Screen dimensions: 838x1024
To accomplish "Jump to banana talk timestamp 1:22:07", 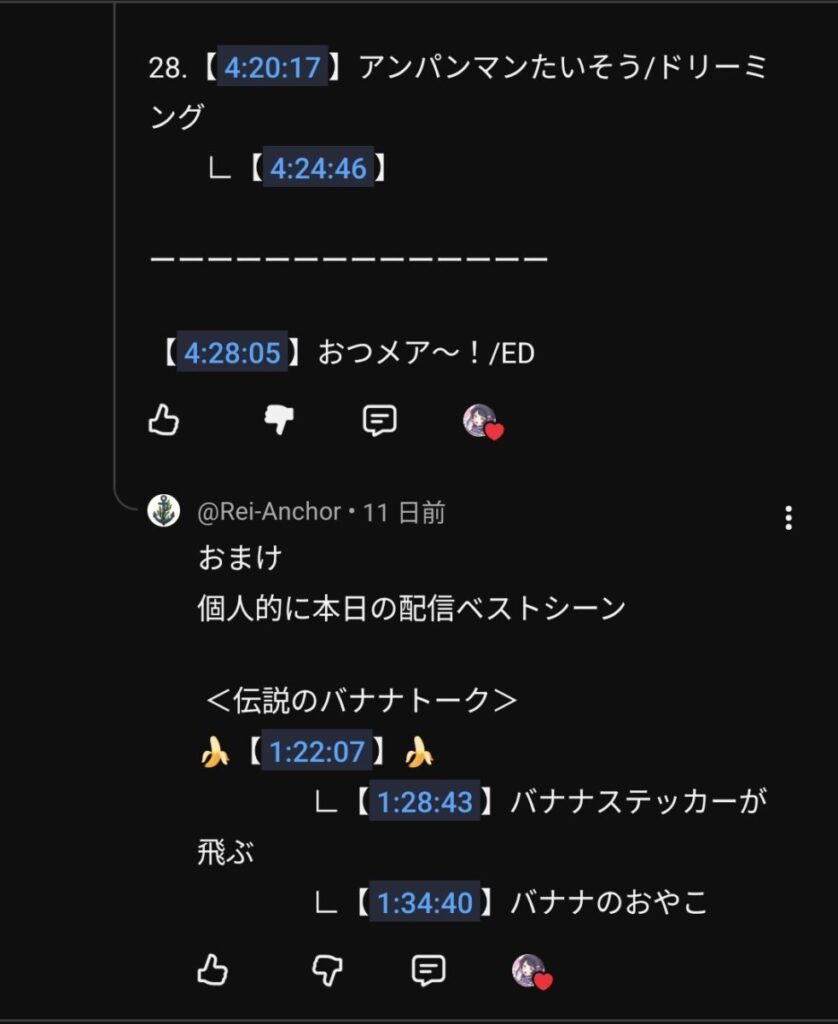I will click(x=317, y=752).
